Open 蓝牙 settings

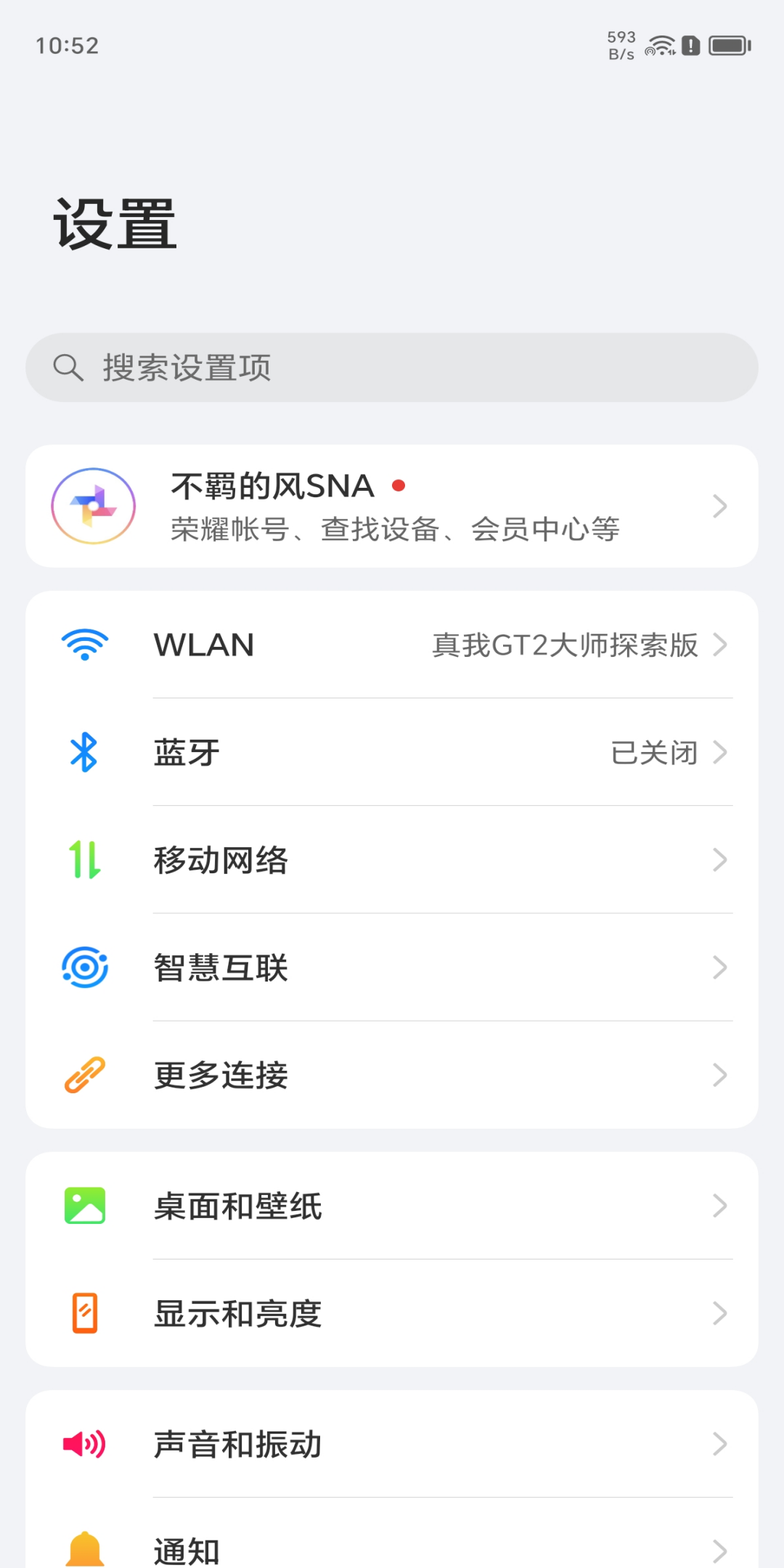[x=392, y=752]
